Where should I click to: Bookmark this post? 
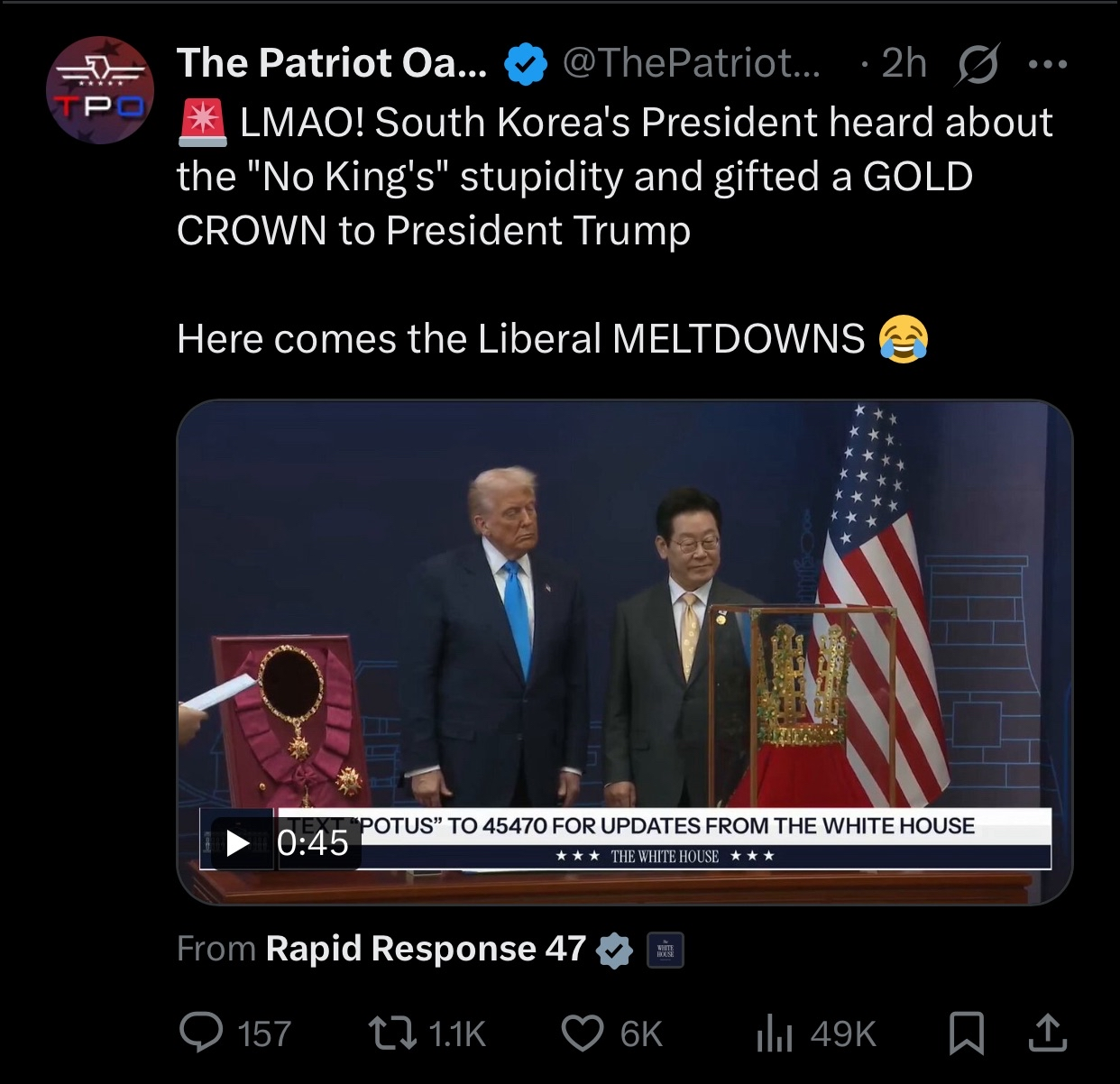click(x=966, y=1033)
